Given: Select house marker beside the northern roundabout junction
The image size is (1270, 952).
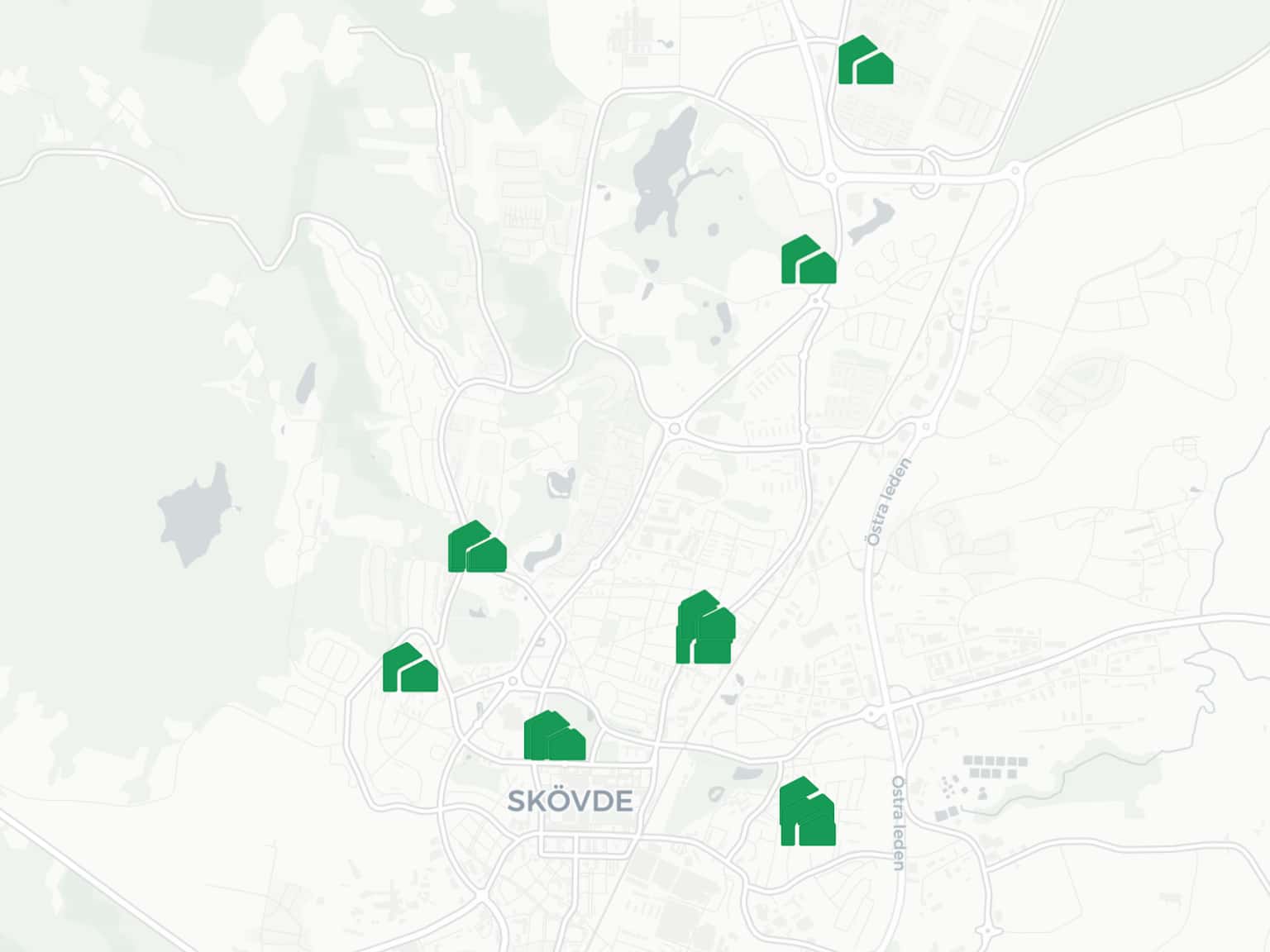Looking at the screenshot, I should point(809,260).
